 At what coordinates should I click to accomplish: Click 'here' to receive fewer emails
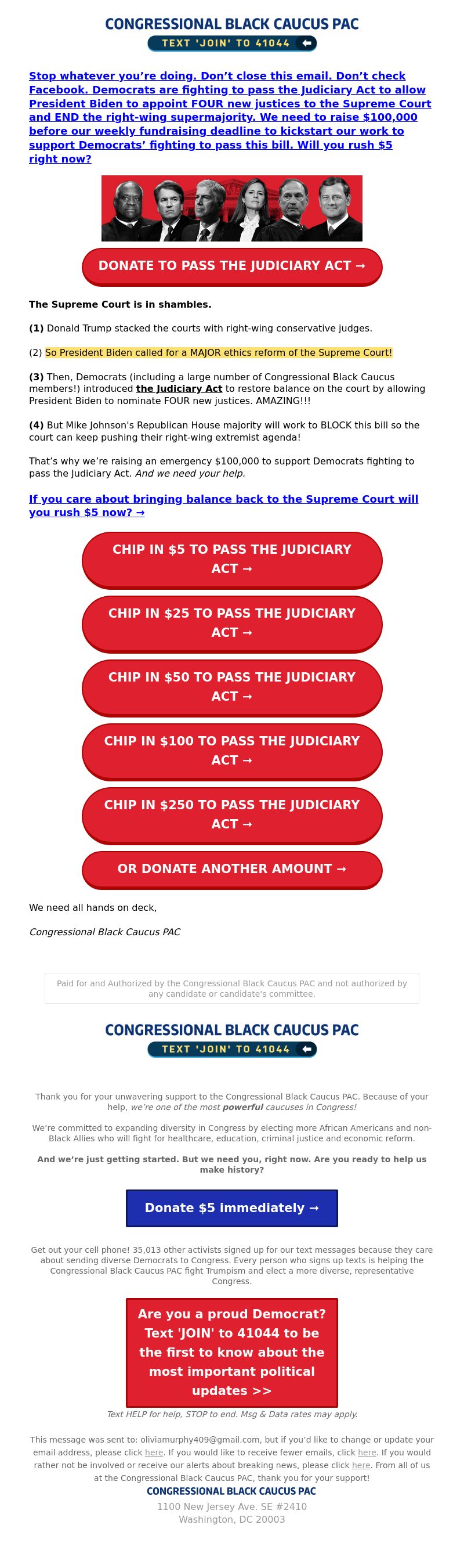[367, 1452]
